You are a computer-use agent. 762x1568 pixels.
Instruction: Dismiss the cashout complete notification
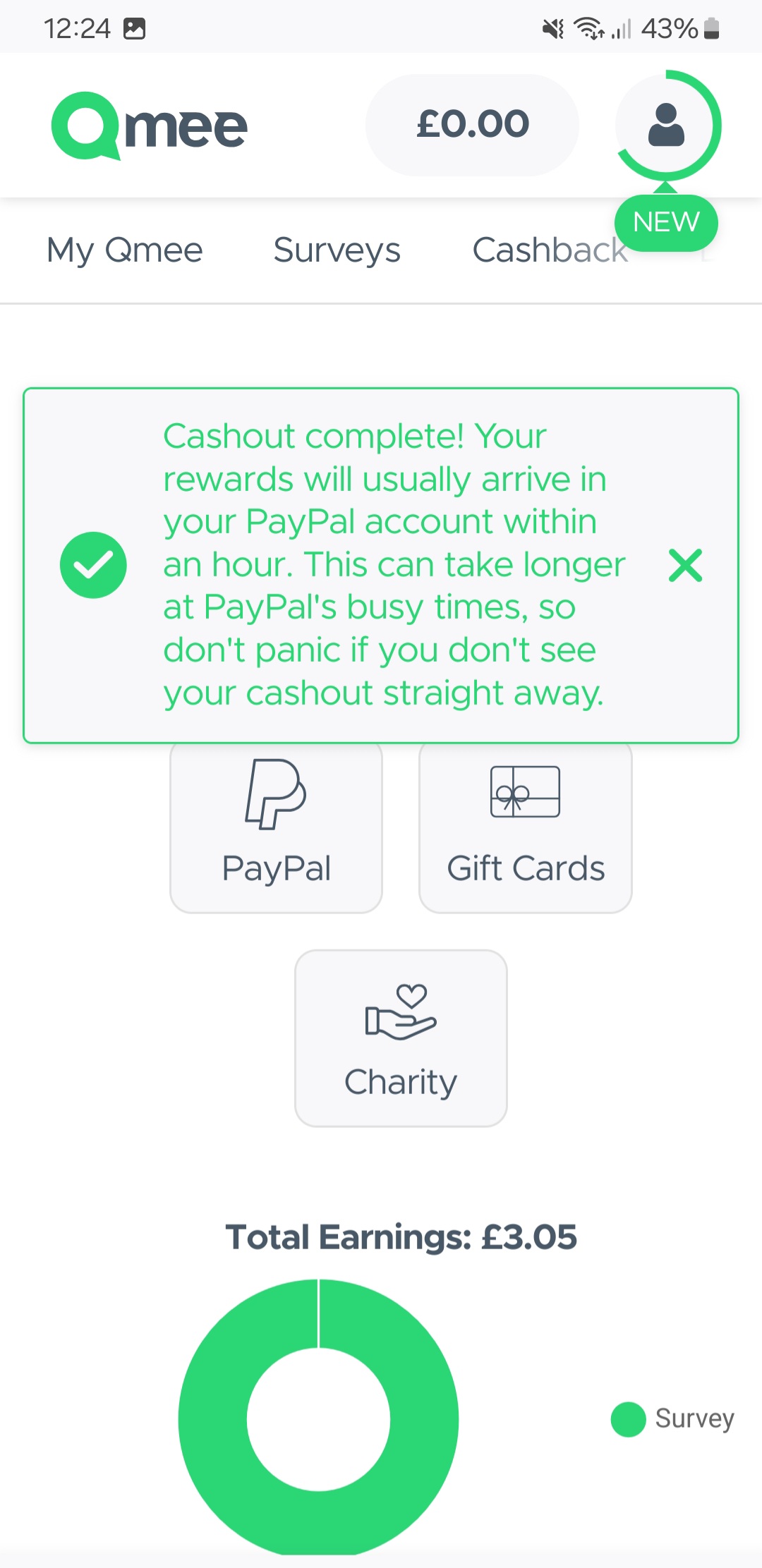click(x=685, y=566)
